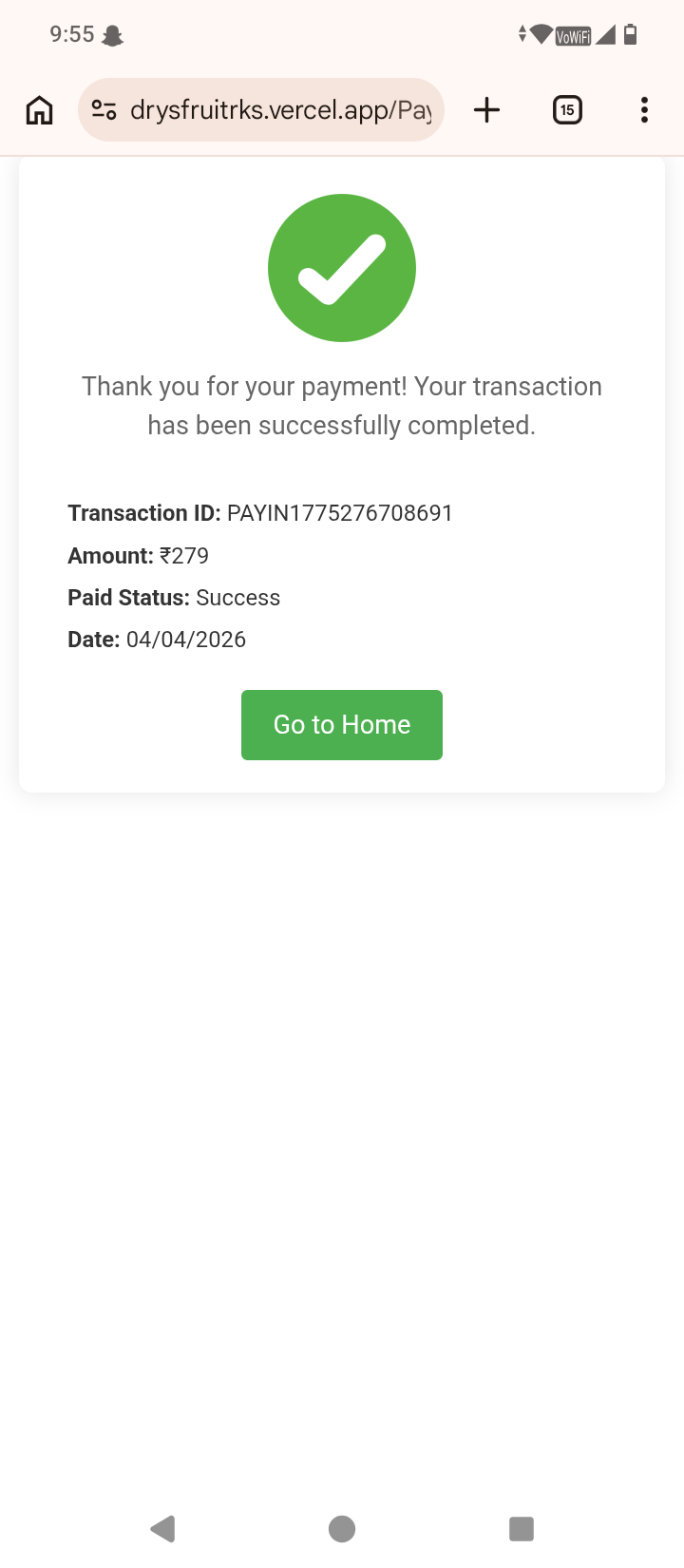View site info in the address bar

tap(104, 110)
